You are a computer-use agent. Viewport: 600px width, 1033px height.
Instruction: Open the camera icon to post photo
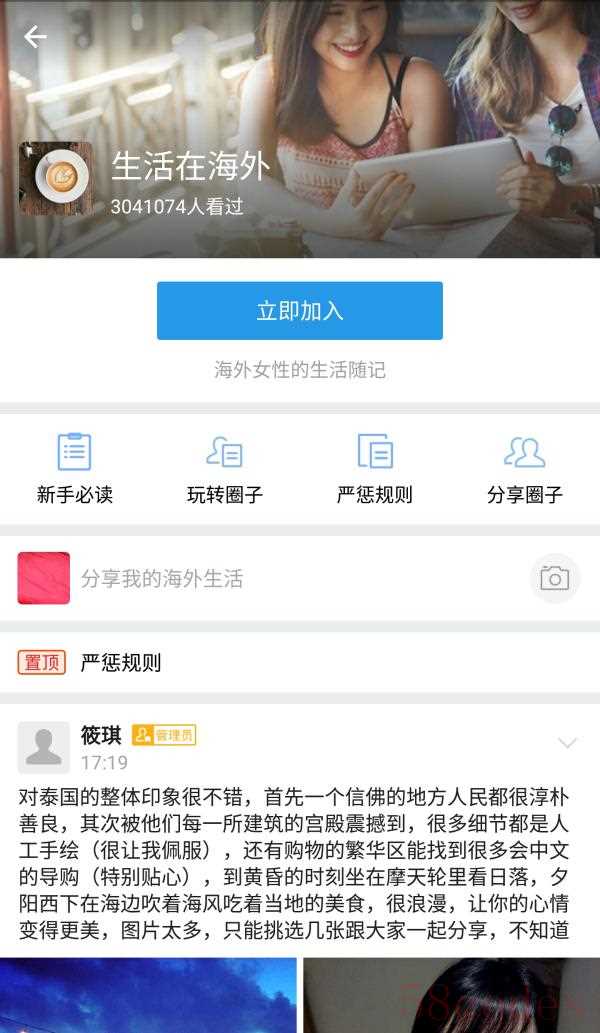point(554,578)
